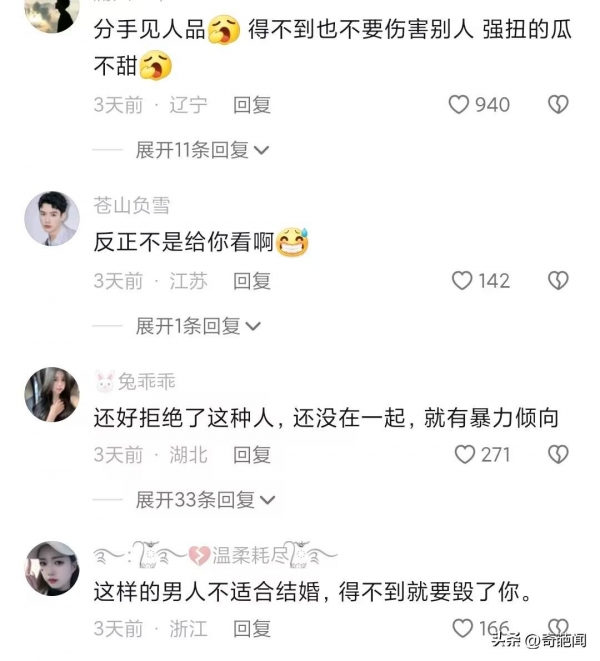This screenshot has height=661, width=600.
Task: Reply to 兔乖乖's comment
Action: point(252,455)
